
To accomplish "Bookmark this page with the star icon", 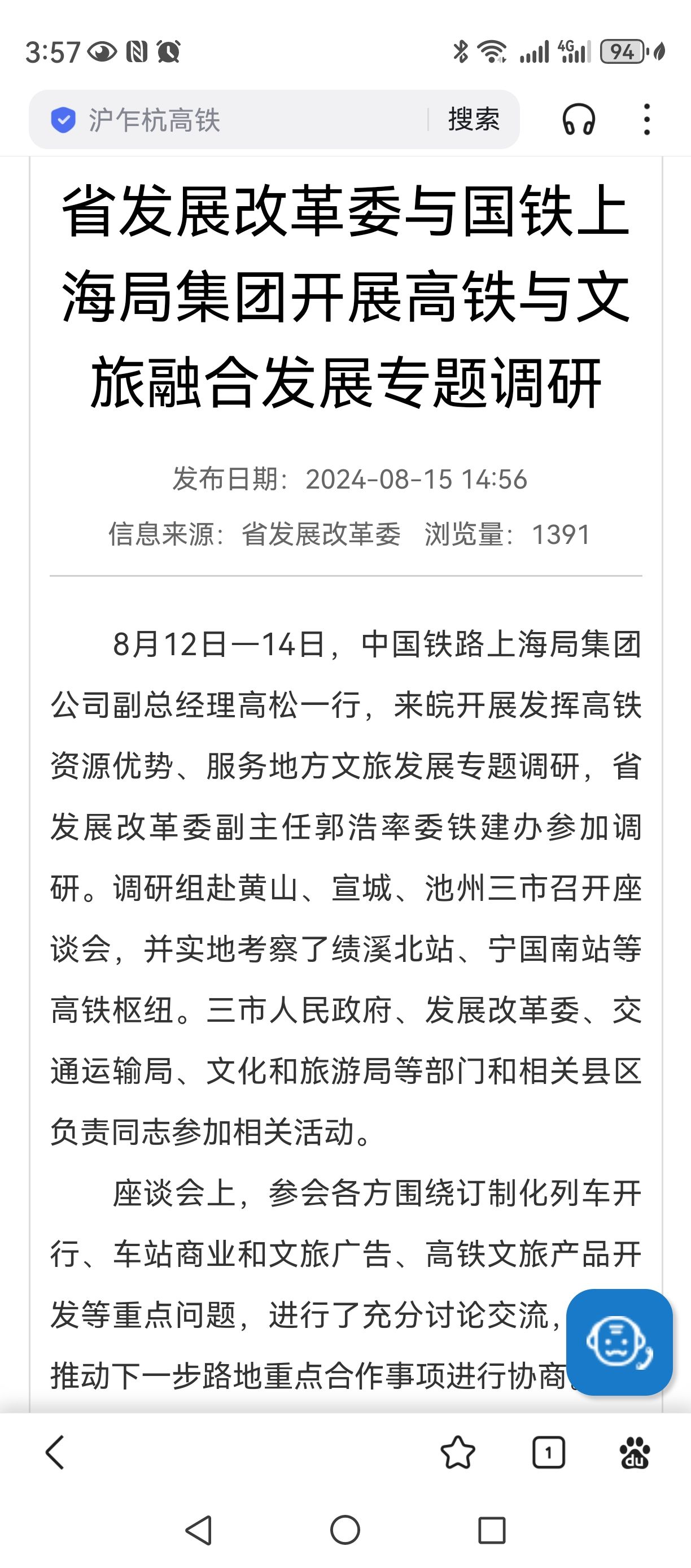I will tap(457, 1452).
